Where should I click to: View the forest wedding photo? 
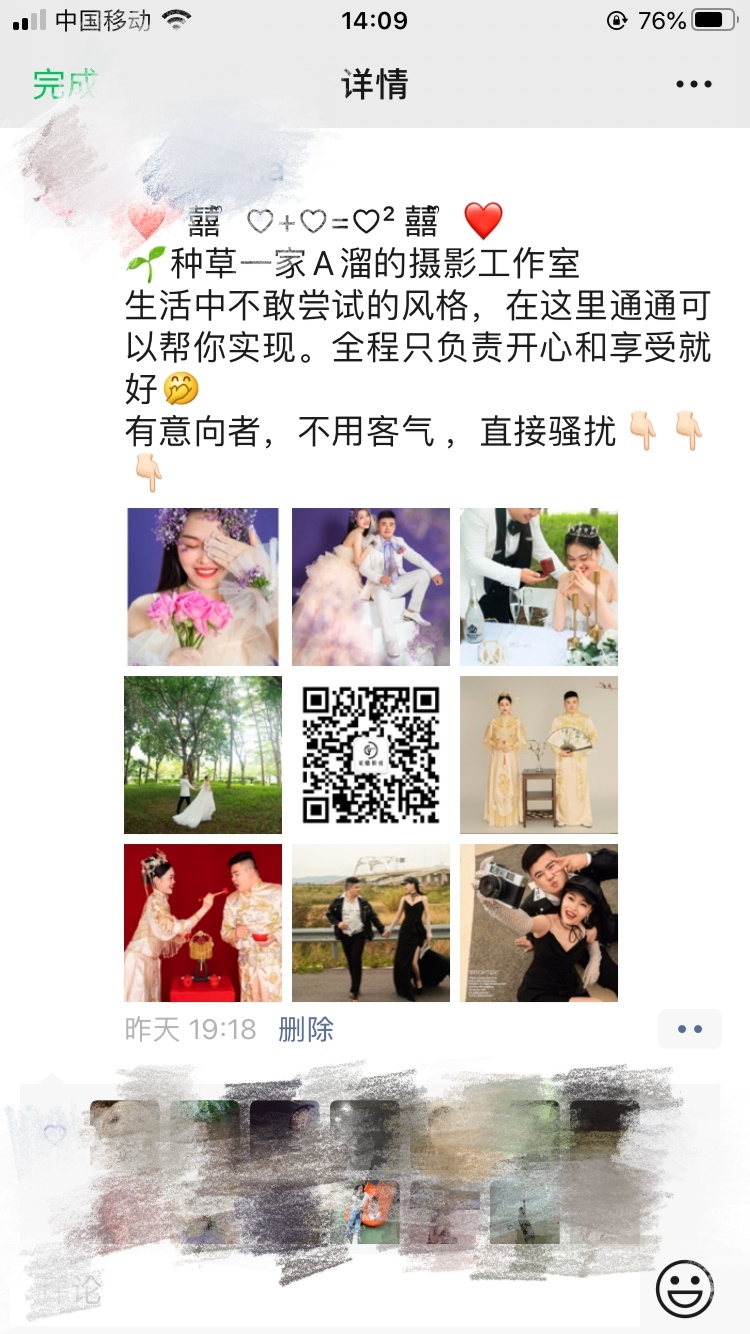click(x=203, y=755)
